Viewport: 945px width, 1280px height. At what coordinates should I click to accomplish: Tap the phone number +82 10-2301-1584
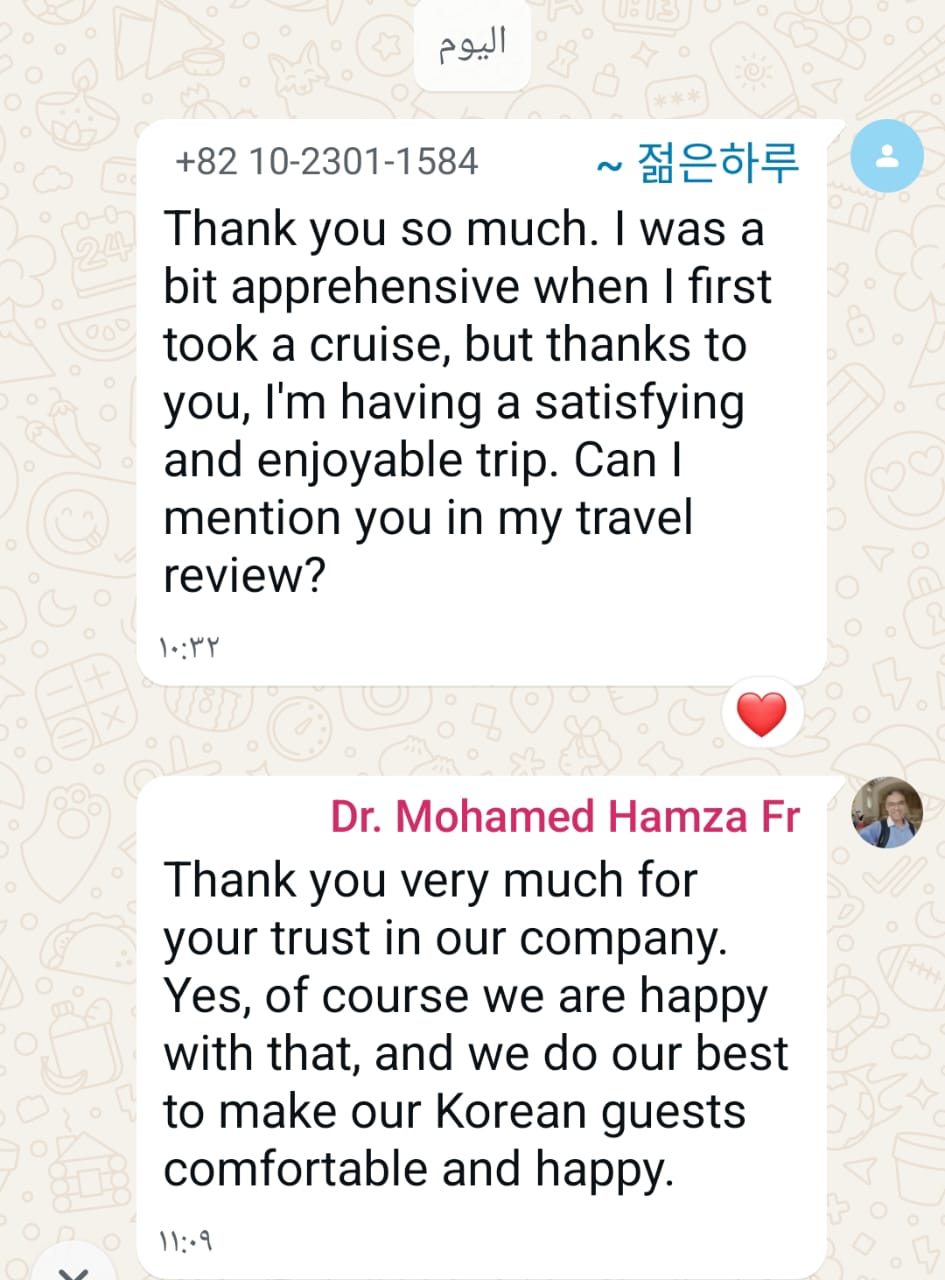[x=326, y=162]
